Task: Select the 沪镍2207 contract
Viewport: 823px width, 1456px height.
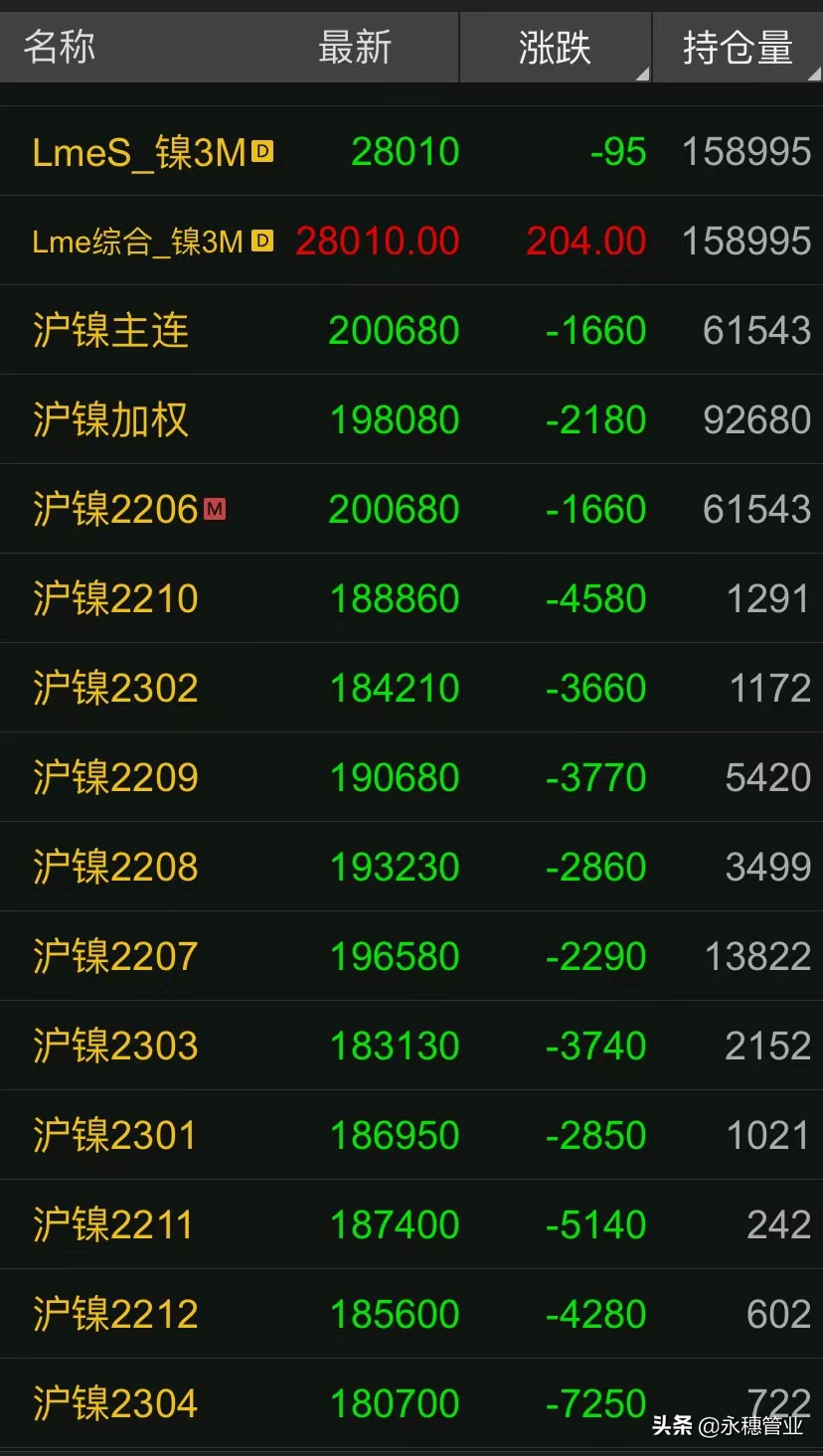Action: tap(411, 956)
